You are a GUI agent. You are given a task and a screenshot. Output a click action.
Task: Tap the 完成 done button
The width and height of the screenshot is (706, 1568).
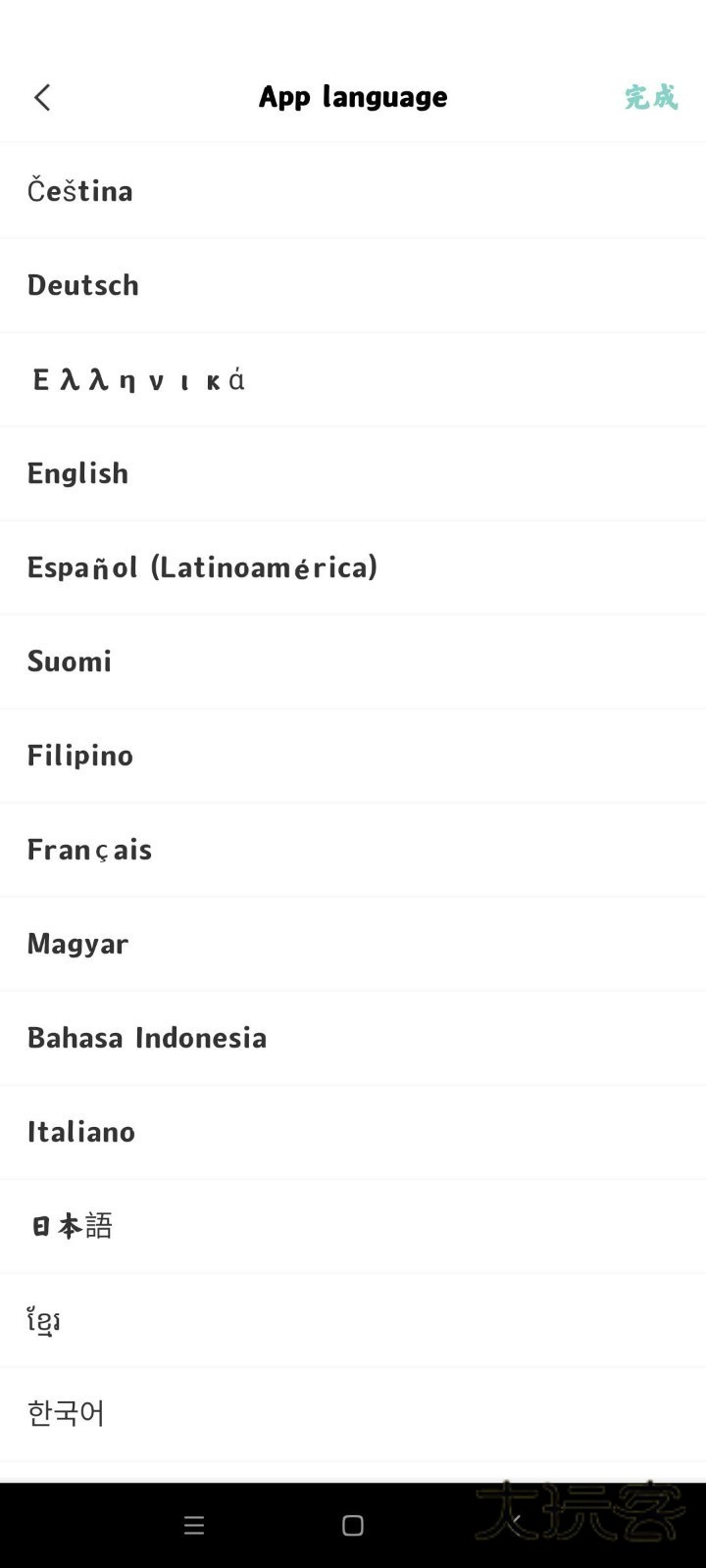click(651, 97)
